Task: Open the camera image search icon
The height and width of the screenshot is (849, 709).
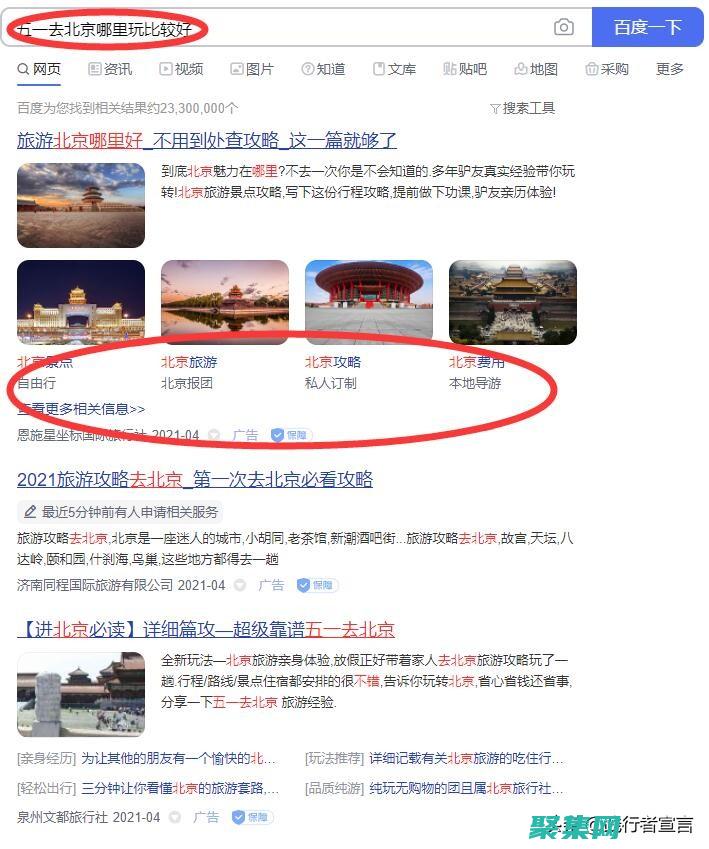Action: click(x=564, y=28)
